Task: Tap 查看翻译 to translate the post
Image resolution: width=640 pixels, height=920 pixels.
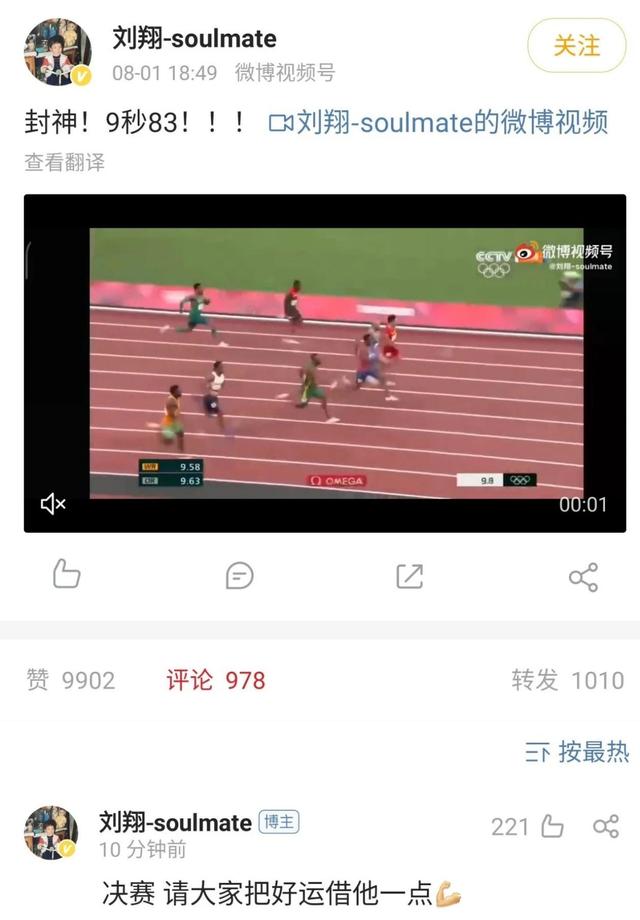Action: 65,162
